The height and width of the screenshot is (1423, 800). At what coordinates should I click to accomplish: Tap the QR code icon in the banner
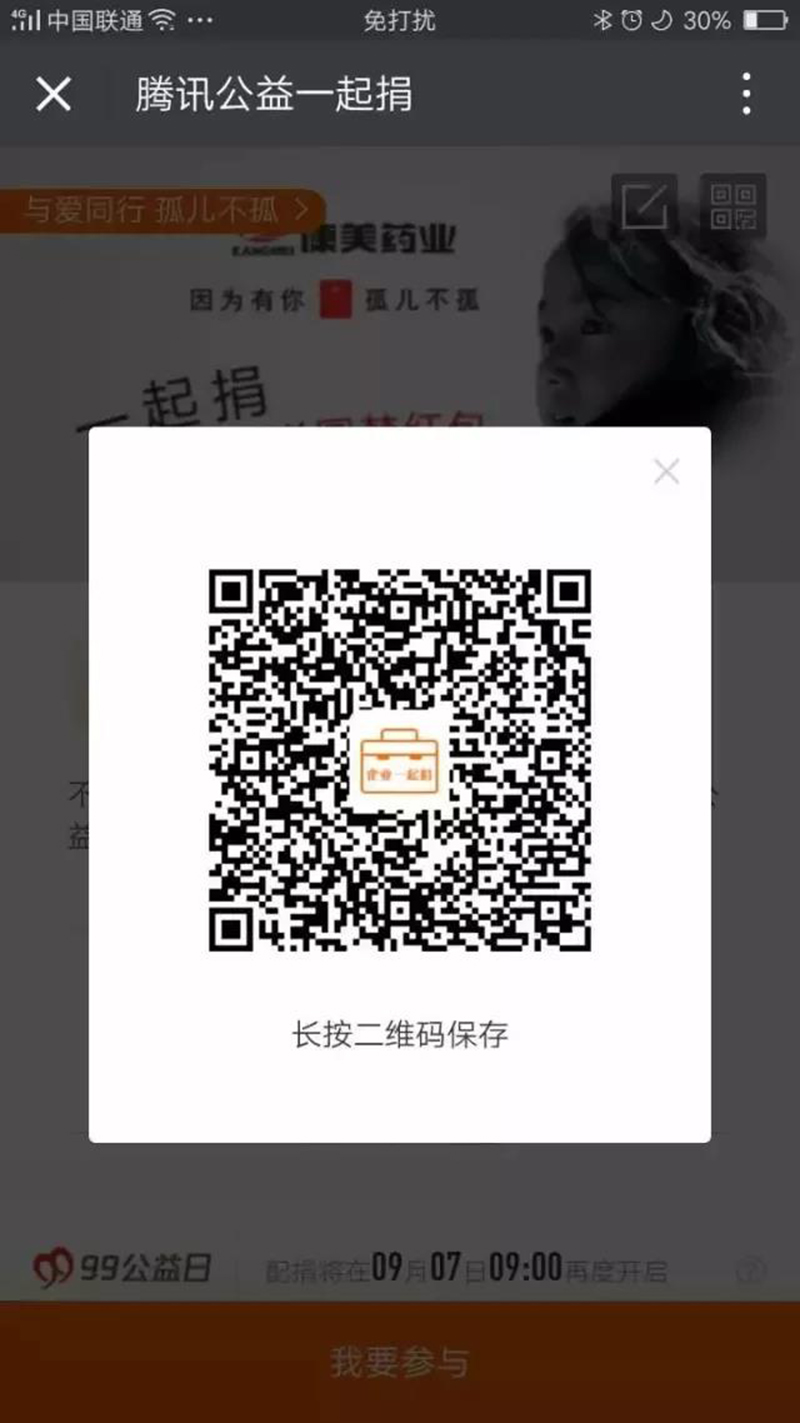(732, 207)
